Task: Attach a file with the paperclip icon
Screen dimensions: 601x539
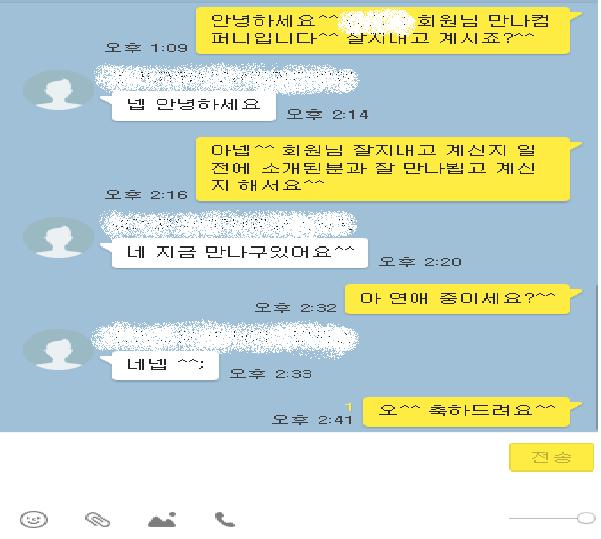Action: click(97, 519)
